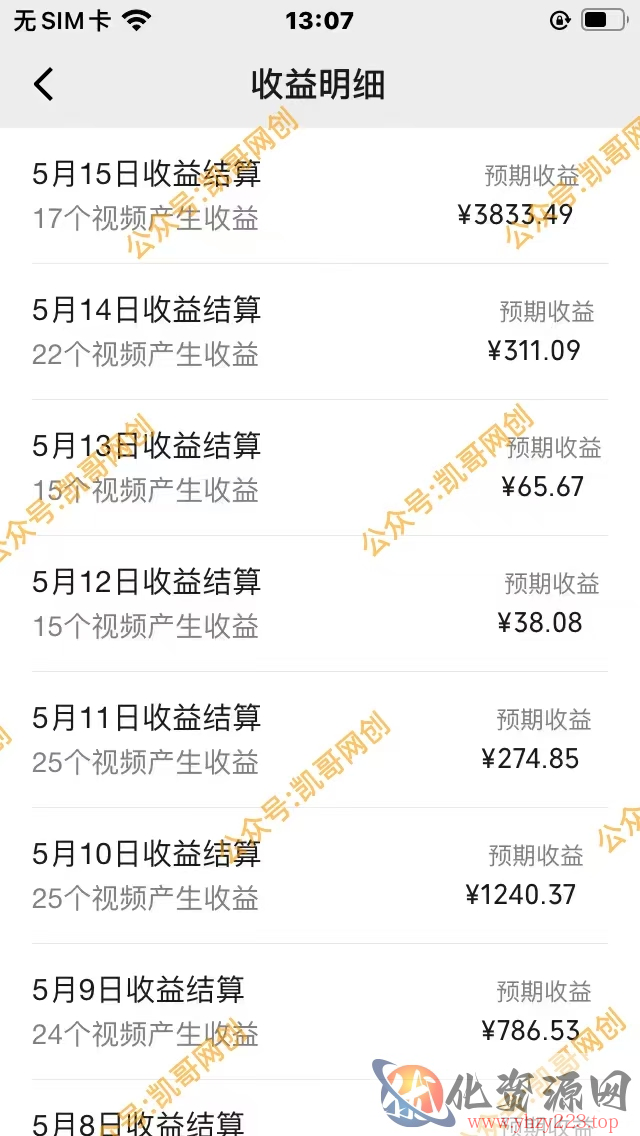The image size is (640, 1136).
Task: View the 5月10日收益结算 record
Action: pos(320,876)
